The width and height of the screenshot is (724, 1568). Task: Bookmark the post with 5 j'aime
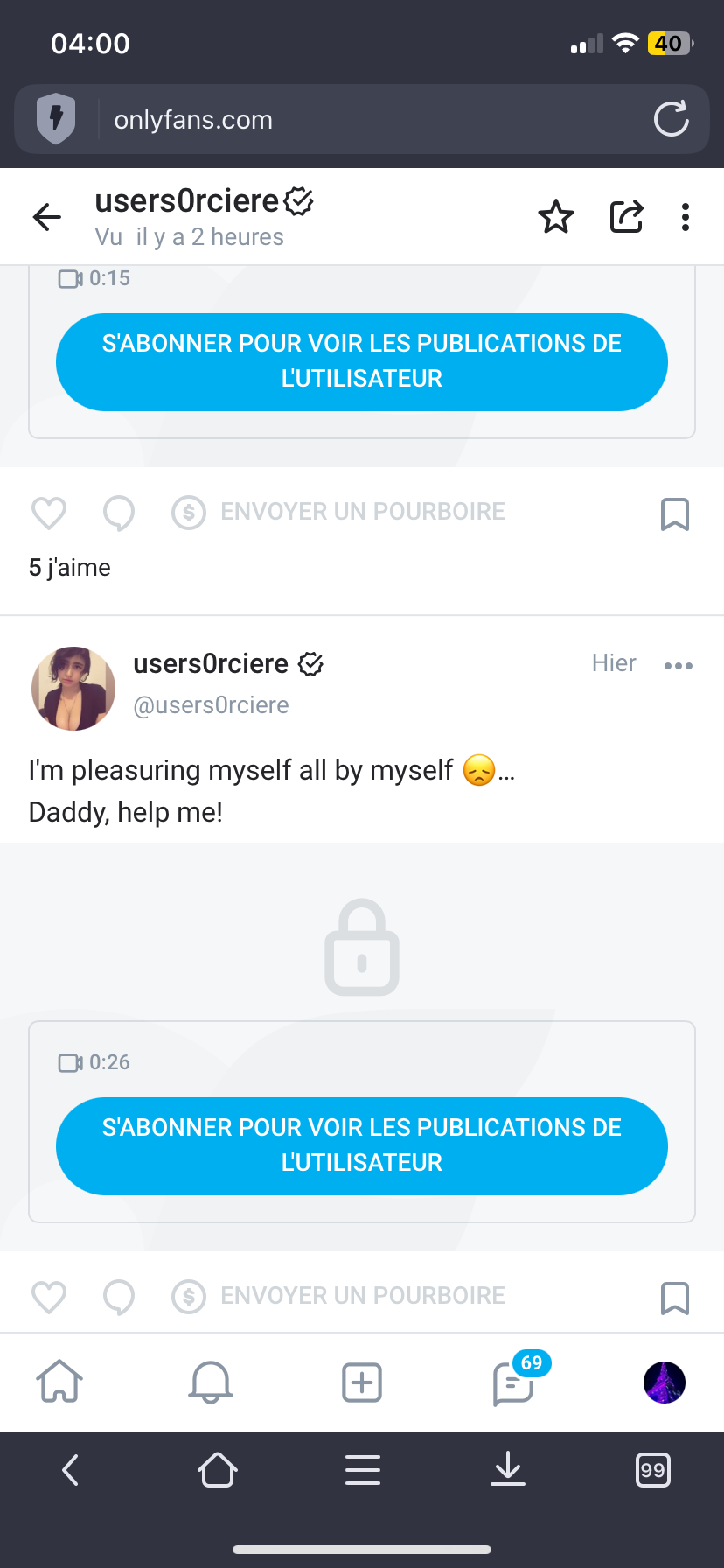pyautogui.click(x=674, y=514)
